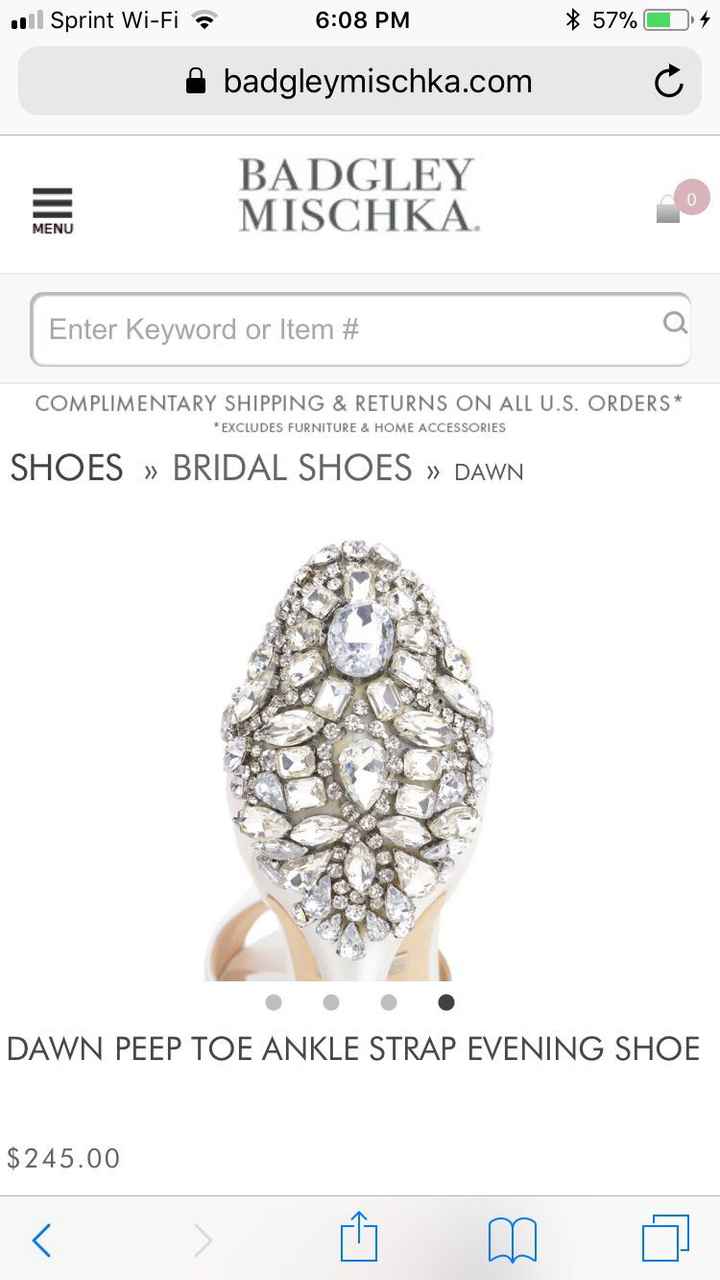Open the BRIDAL SHOES breadcrumb
Viewport: 720px width, 1280px height.
tap(292, 469)
